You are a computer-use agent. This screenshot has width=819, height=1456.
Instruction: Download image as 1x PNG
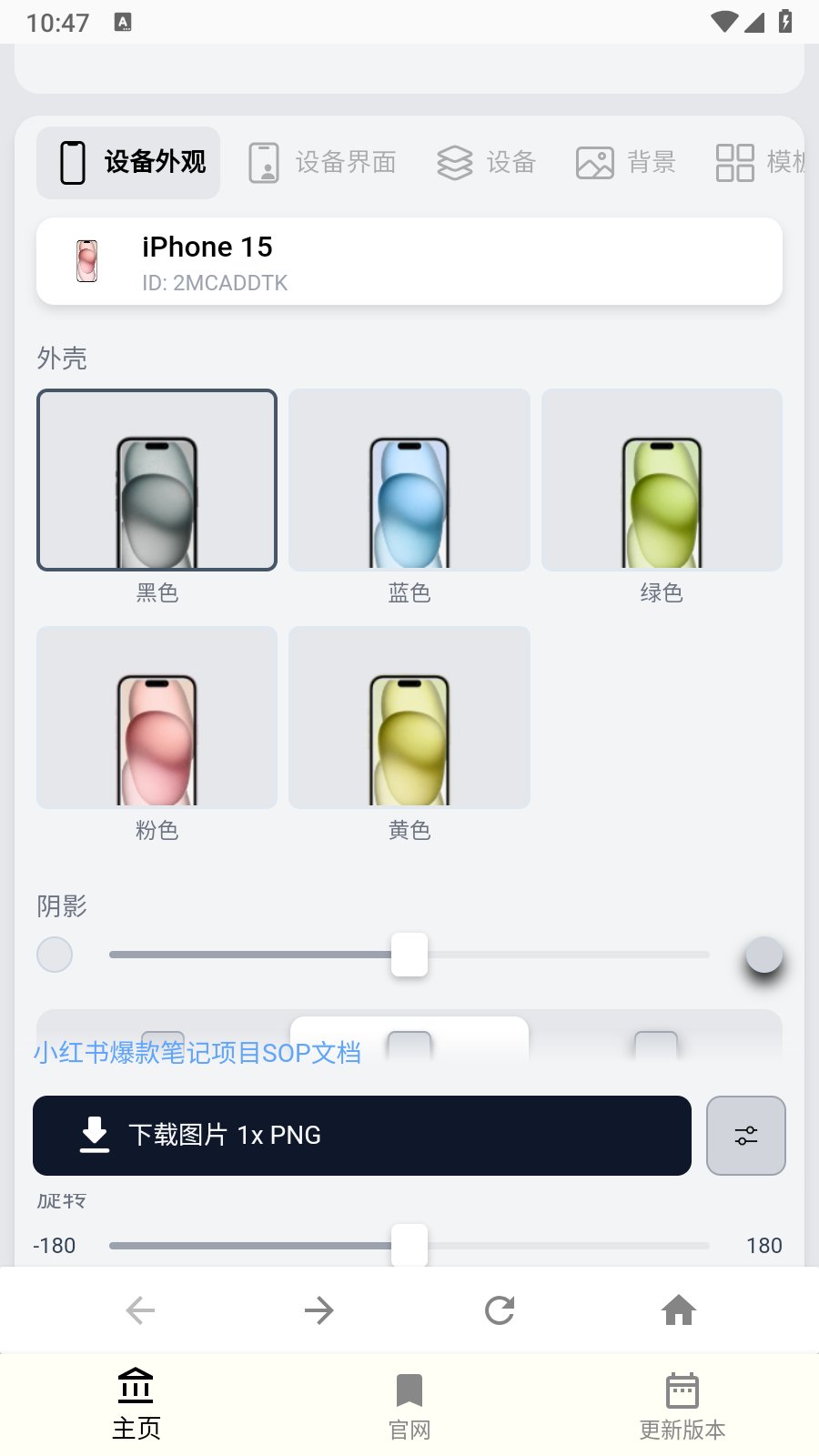[x=361, y=1136]
